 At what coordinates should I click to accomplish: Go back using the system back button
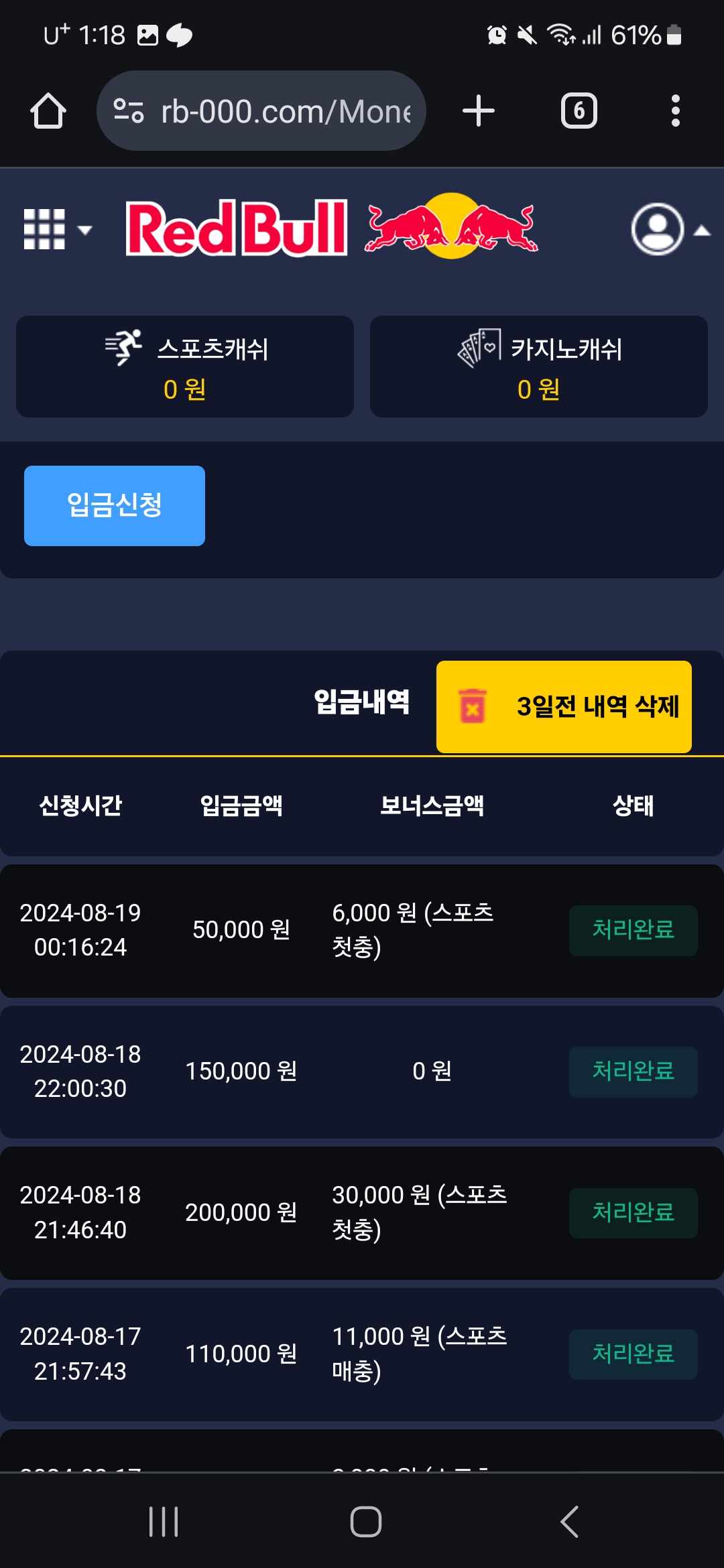click(x=569, y=1521)
